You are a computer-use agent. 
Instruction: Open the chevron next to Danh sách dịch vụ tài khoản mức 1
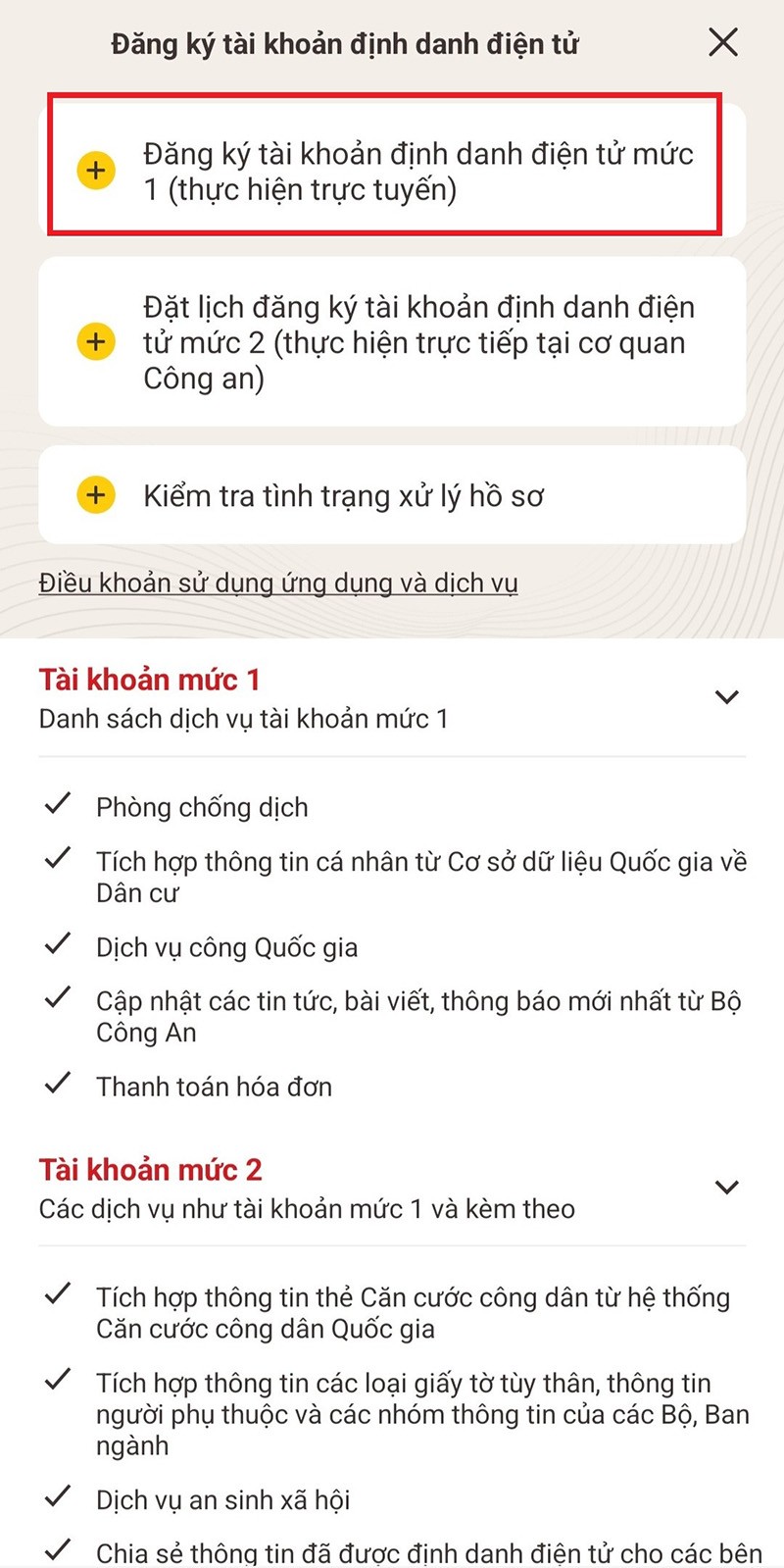[x=727, y=696]
